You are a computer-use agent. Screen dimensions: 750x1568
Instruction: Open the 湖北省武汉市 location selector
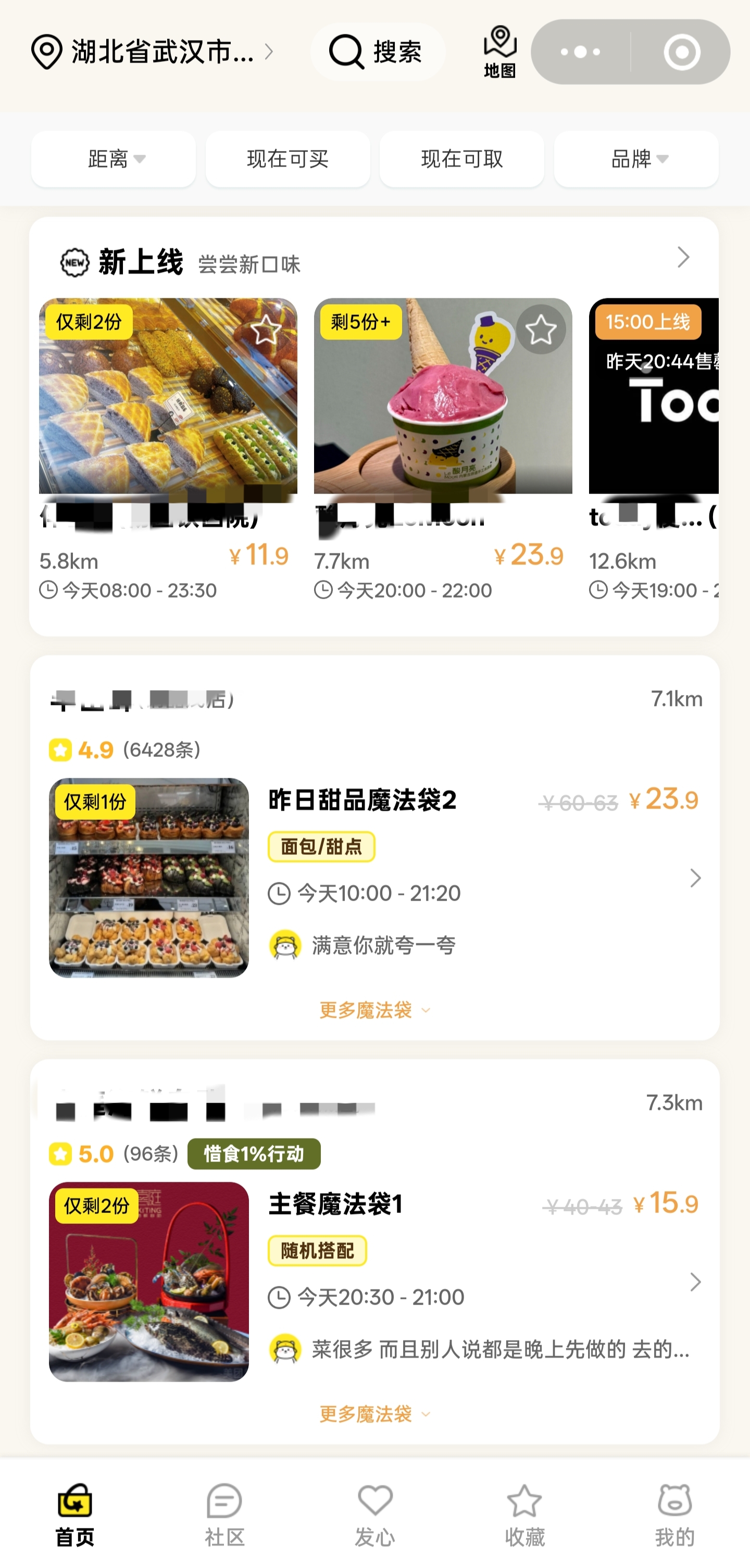[152, 52]
